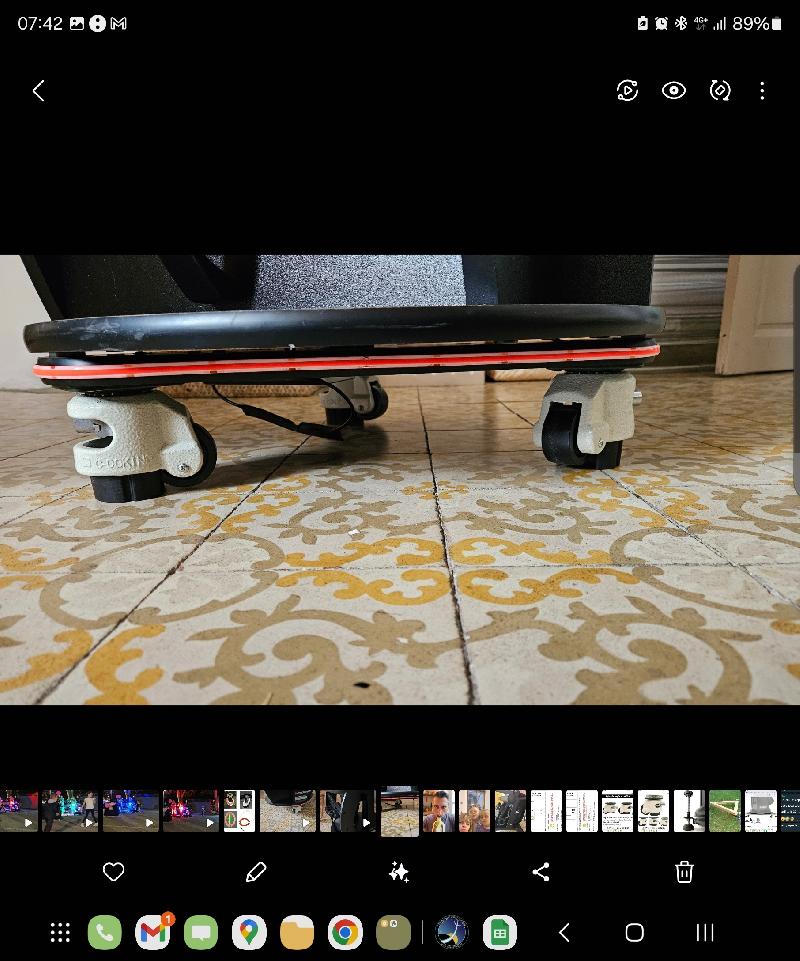Select the banana selfie thumbnail in filmstrip
Viewport: 800px width, 961px height.
[x=438, y=811]
